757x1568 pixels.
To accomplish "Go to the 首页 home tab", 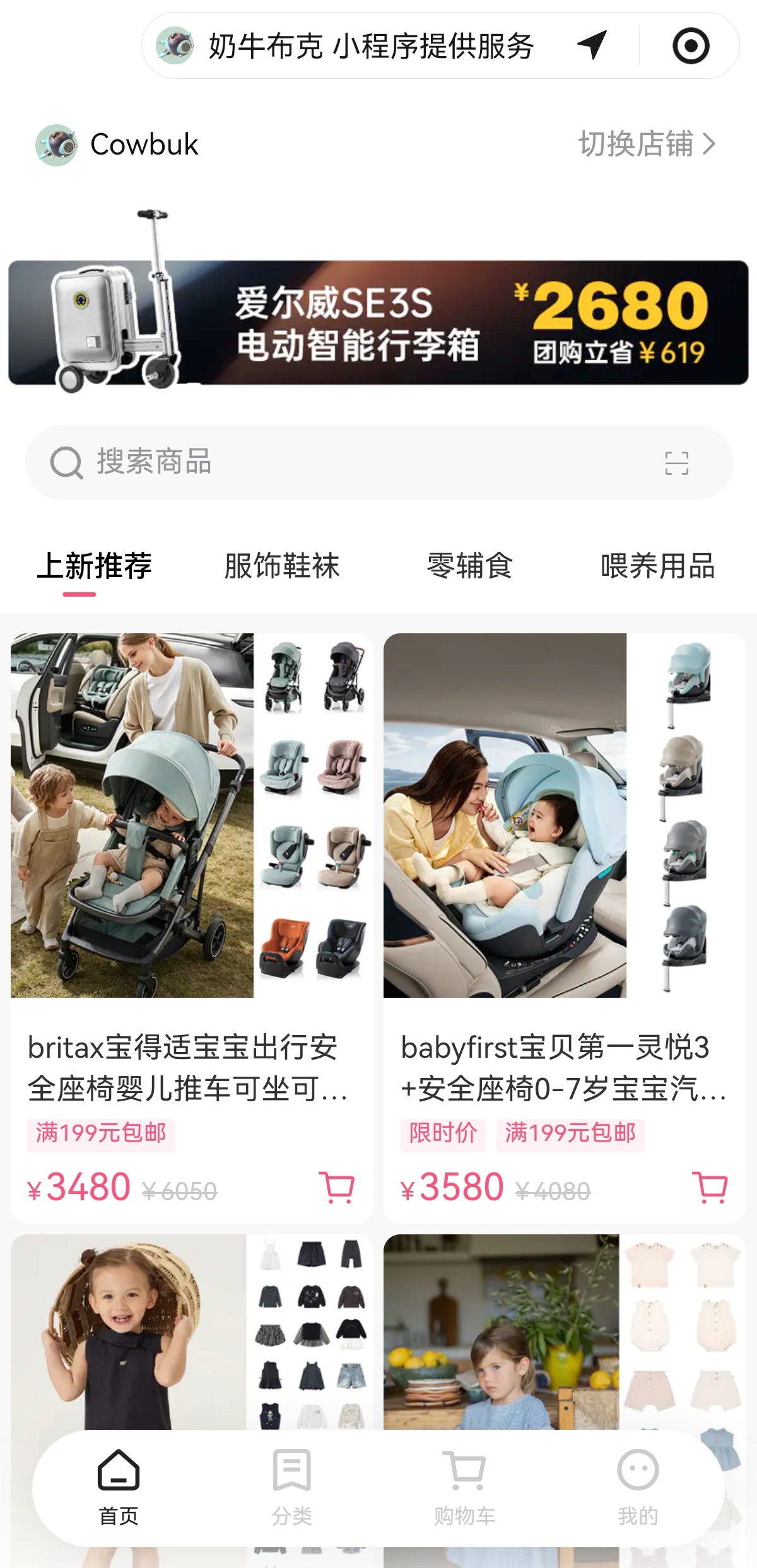I will coord(119,1487).
